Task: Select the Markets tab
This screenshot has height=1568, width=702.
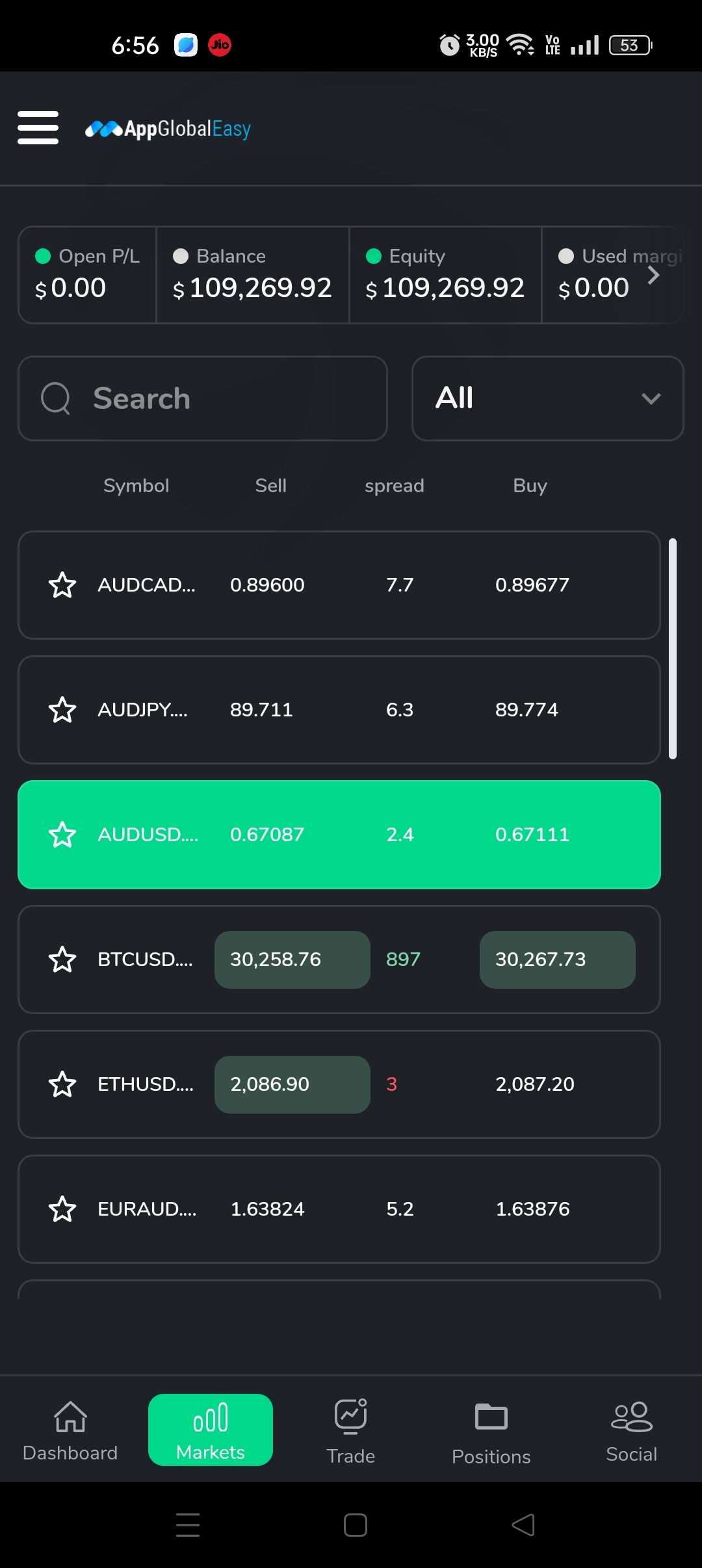Action: click(x=211, y=1430)
